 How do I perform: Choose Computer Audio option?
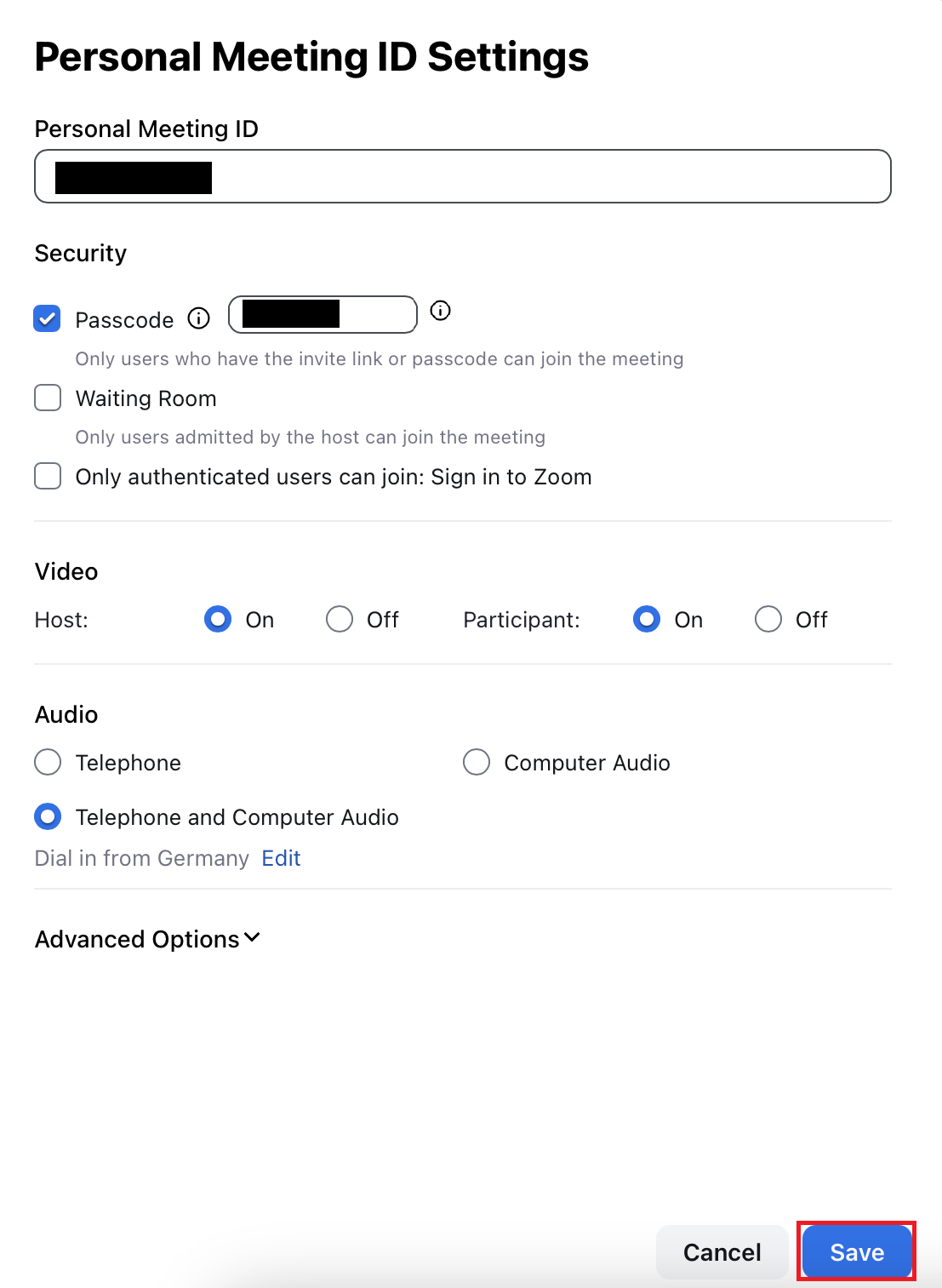(x=477, y=762)
